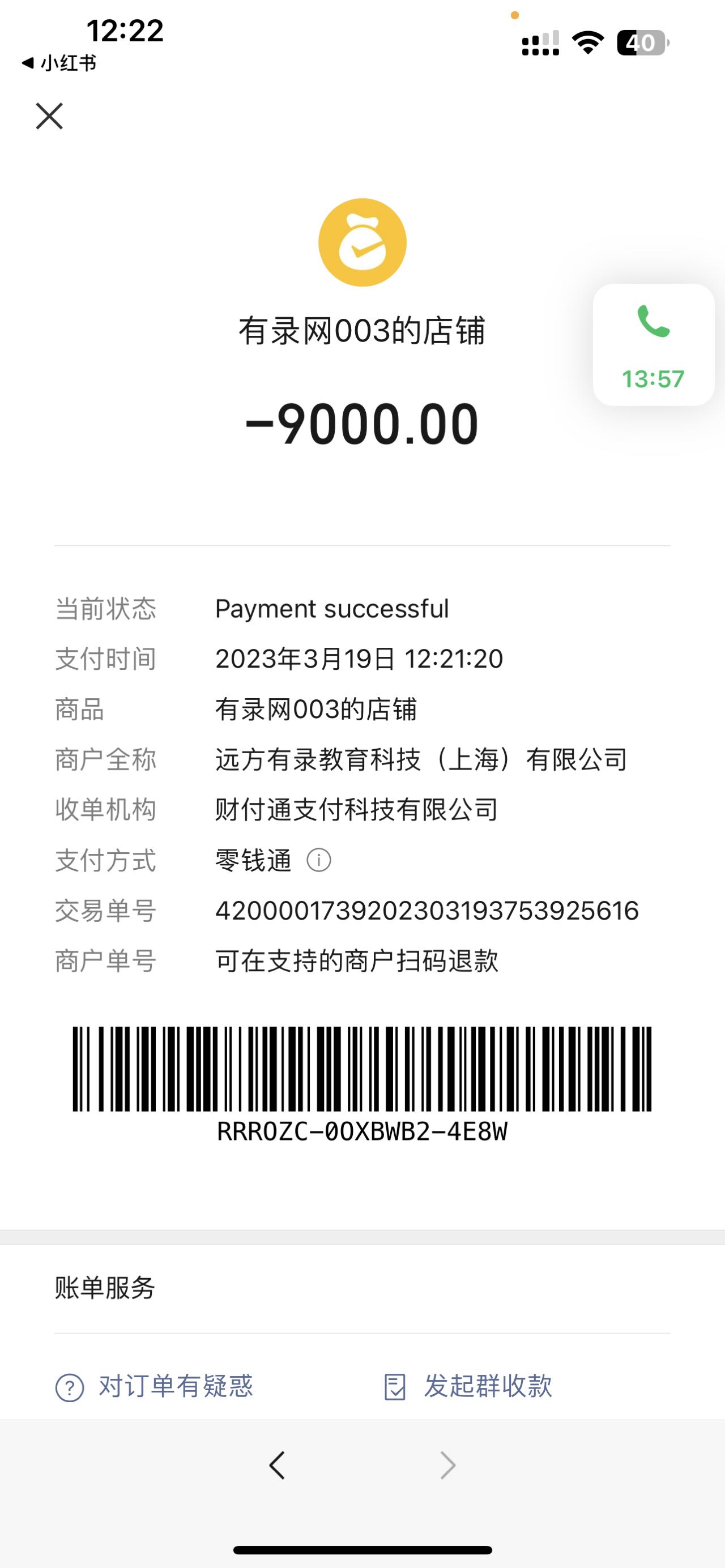Screen dimensions: 725x1568
Task: Return to the ongoing call bubble
Action: click(653, 344)
